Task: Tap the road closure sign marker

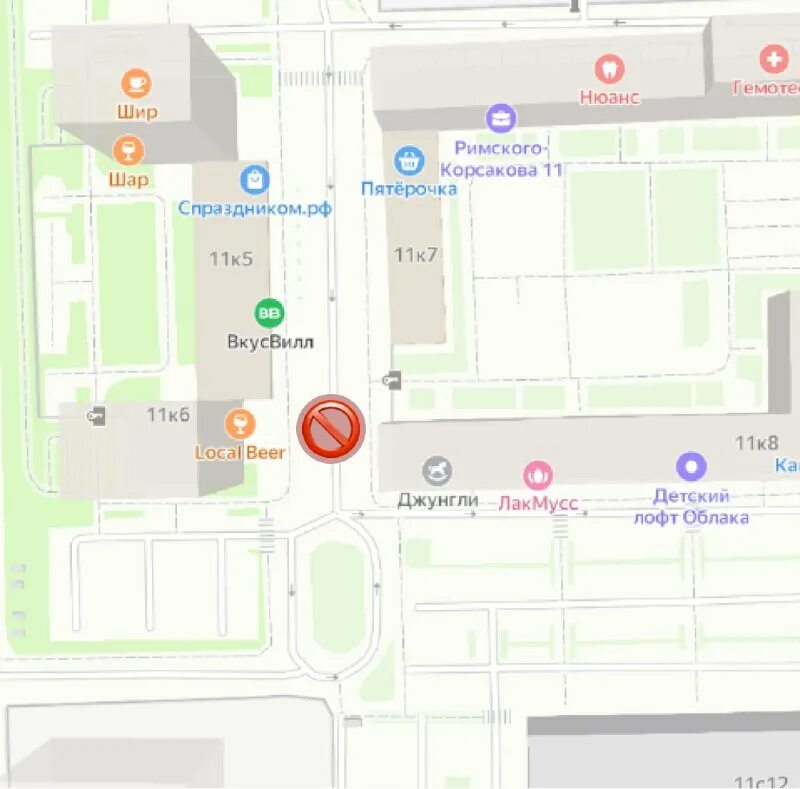Action: click(332, 428)
